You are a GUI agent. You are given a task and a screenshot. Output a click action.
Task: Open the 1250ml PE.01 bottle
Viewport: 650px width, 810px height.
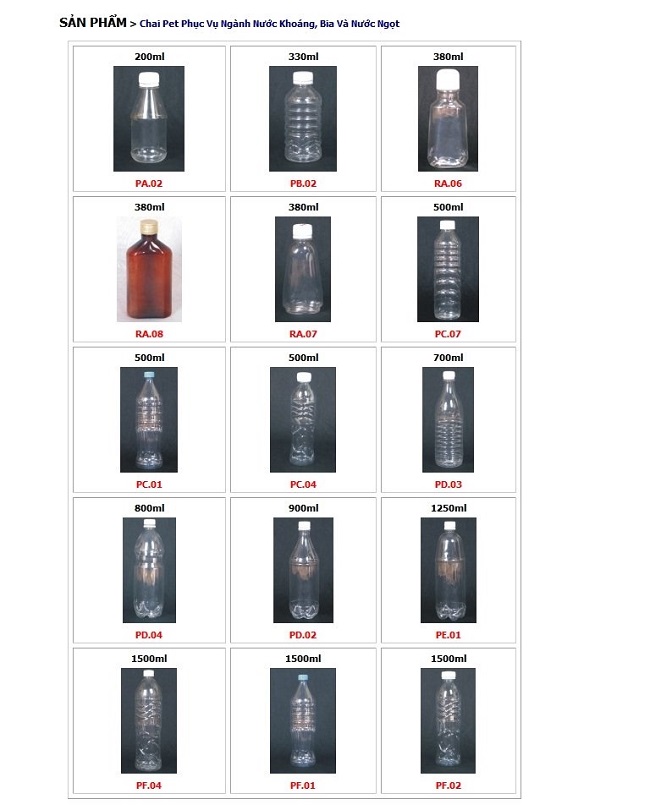point(448,570)
